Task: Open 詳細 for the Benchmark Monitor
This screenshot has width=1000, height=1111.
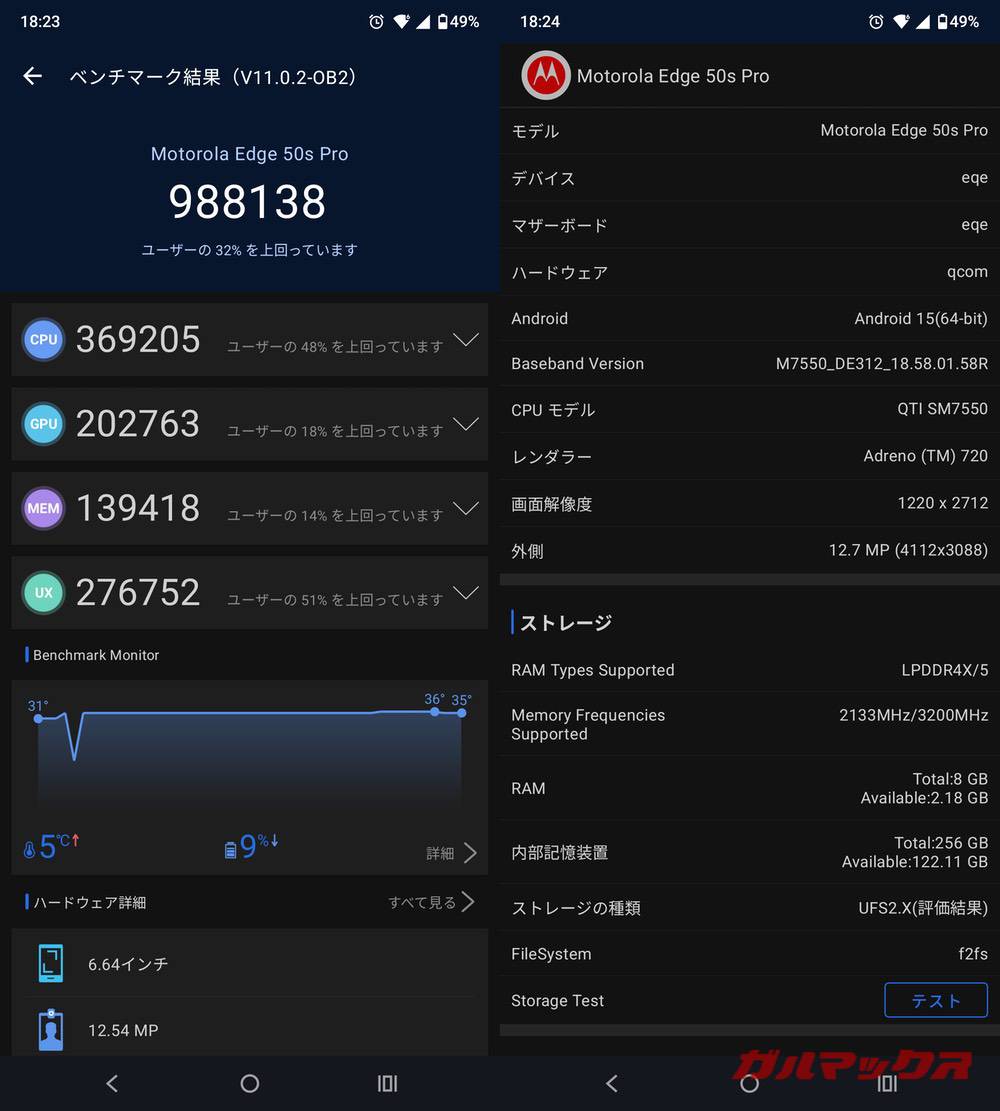Action: [451, 853]
